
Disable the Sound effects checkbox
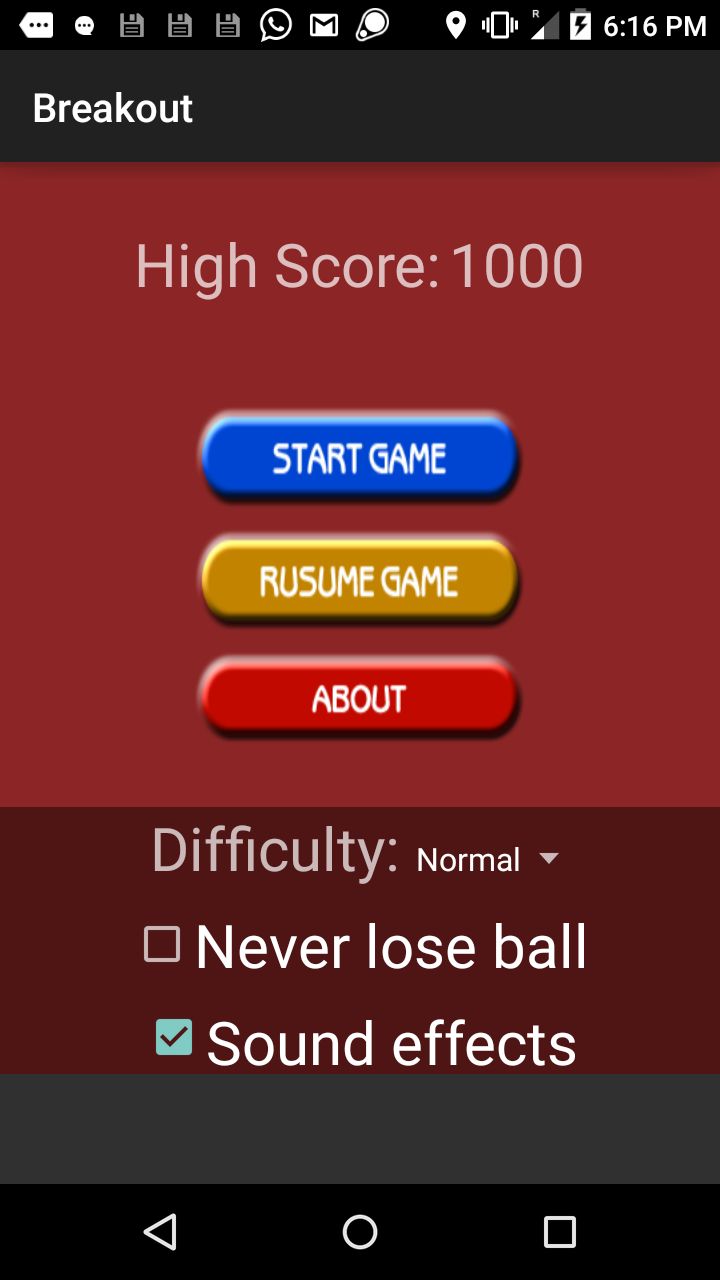tap(174, 1039)
